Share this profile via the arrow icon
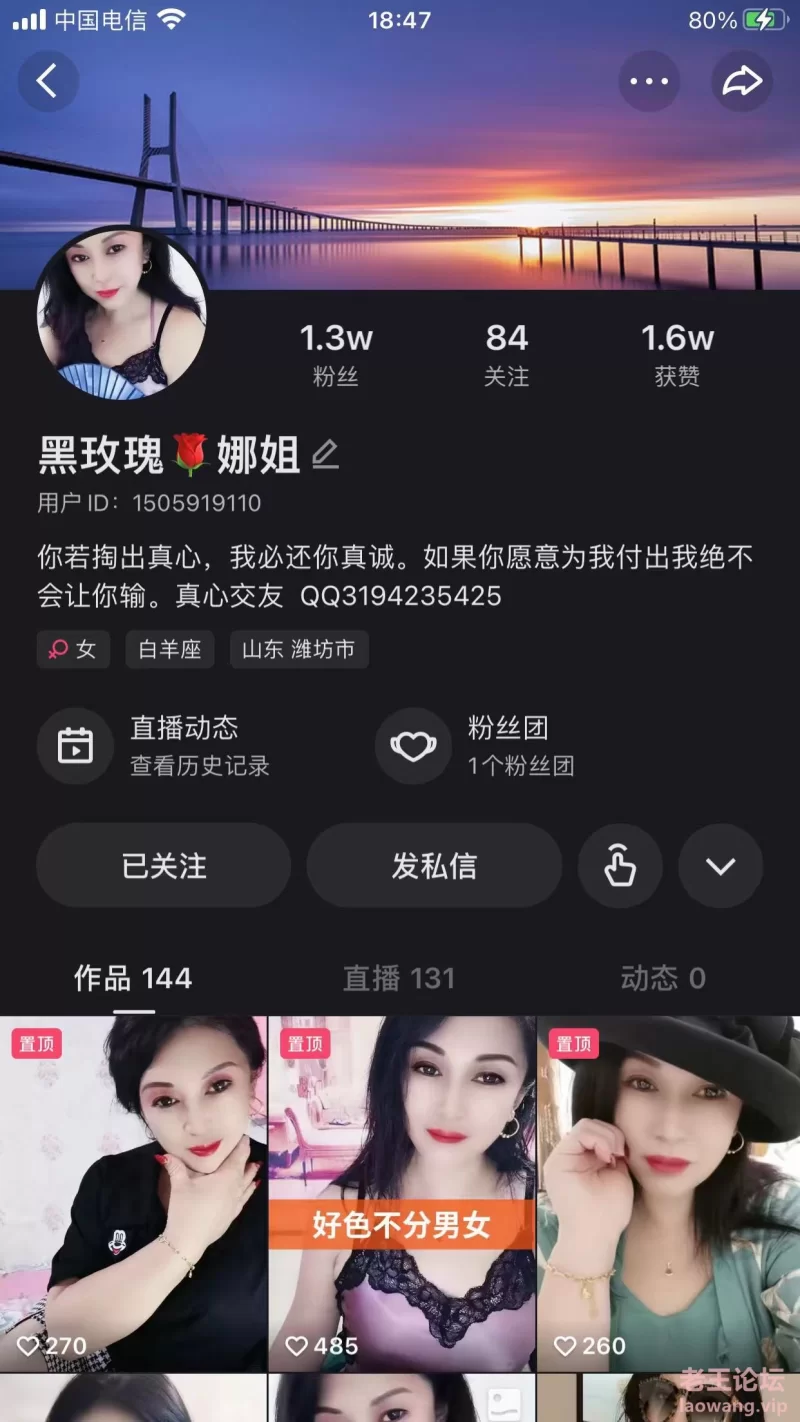 tap(742, 81)
